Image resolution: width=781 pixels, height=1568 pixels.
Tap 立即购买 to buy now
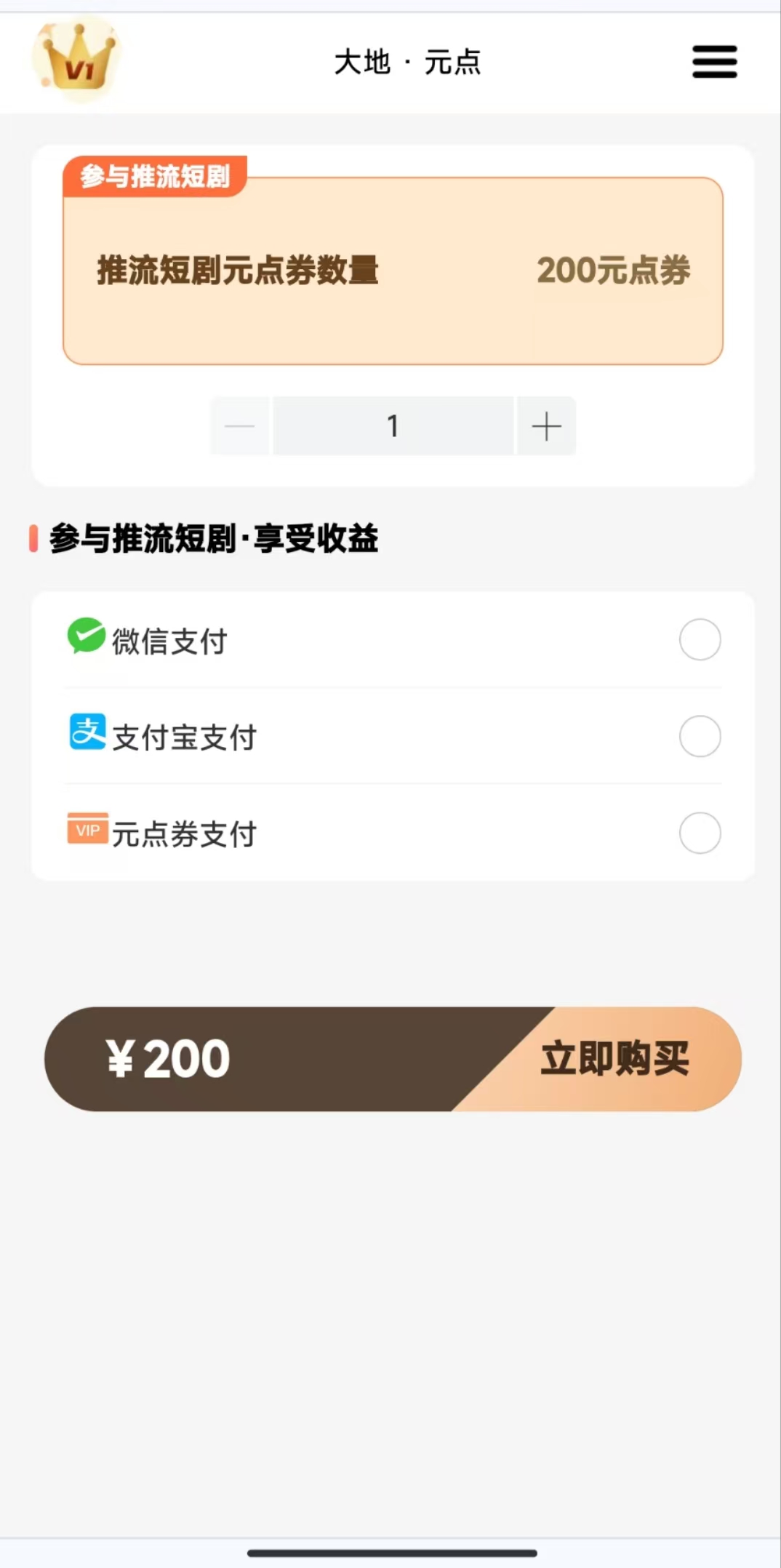[x=614, y=1059]
